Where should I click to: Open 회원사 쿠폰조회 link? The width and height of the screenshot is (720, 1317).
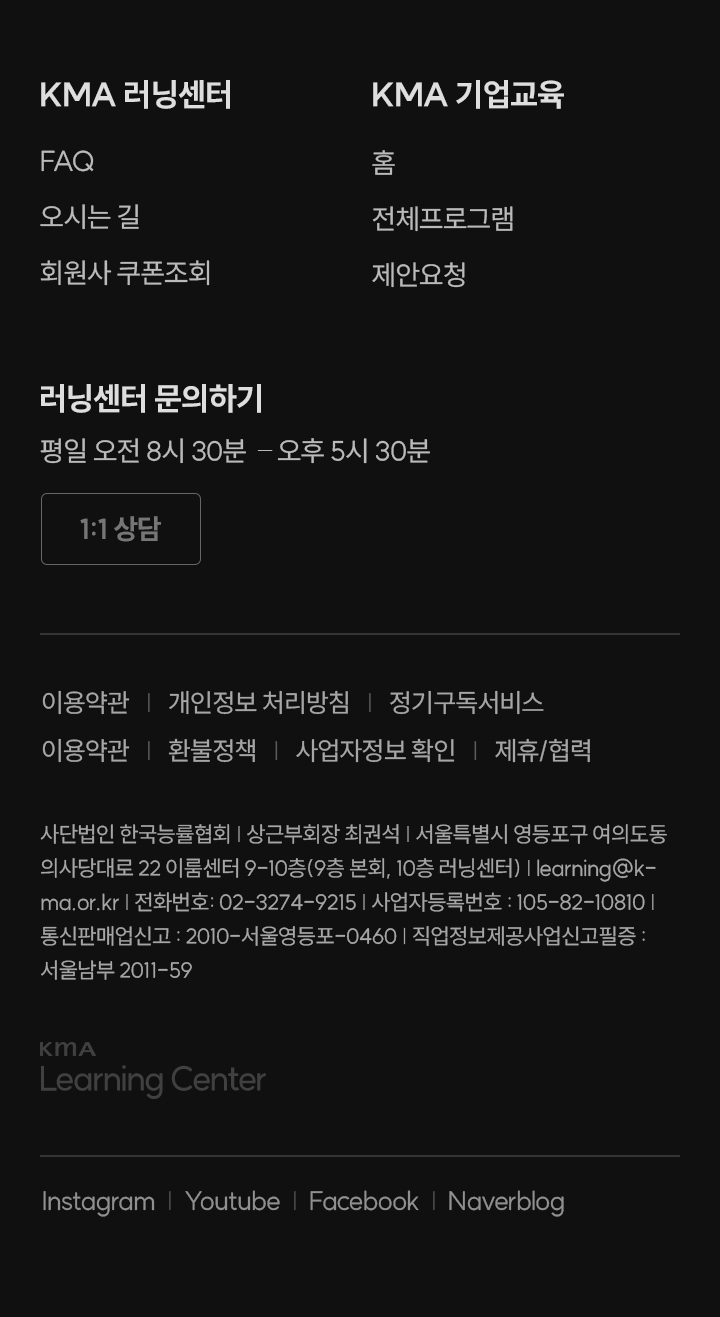point(125,273)
